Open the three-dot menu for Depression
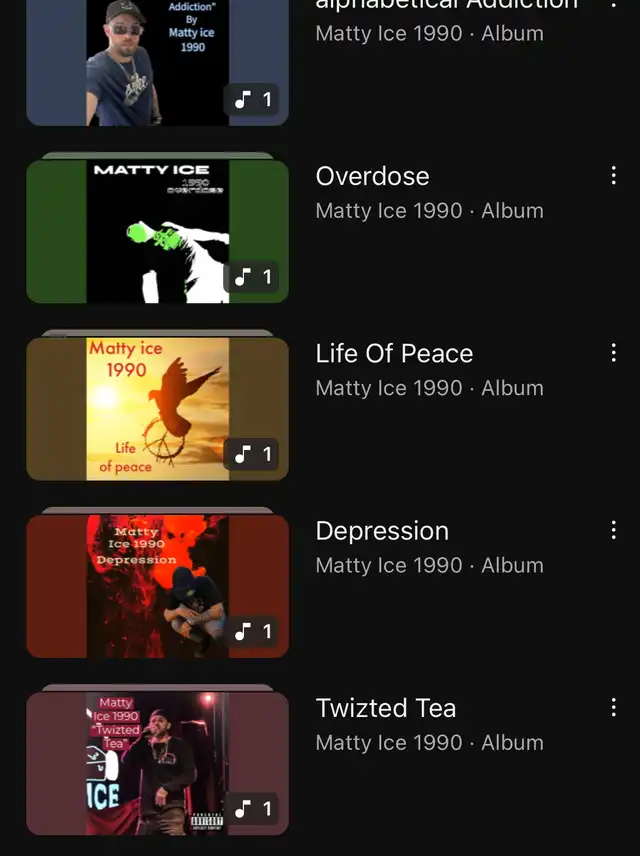 (x=613, y=530)
